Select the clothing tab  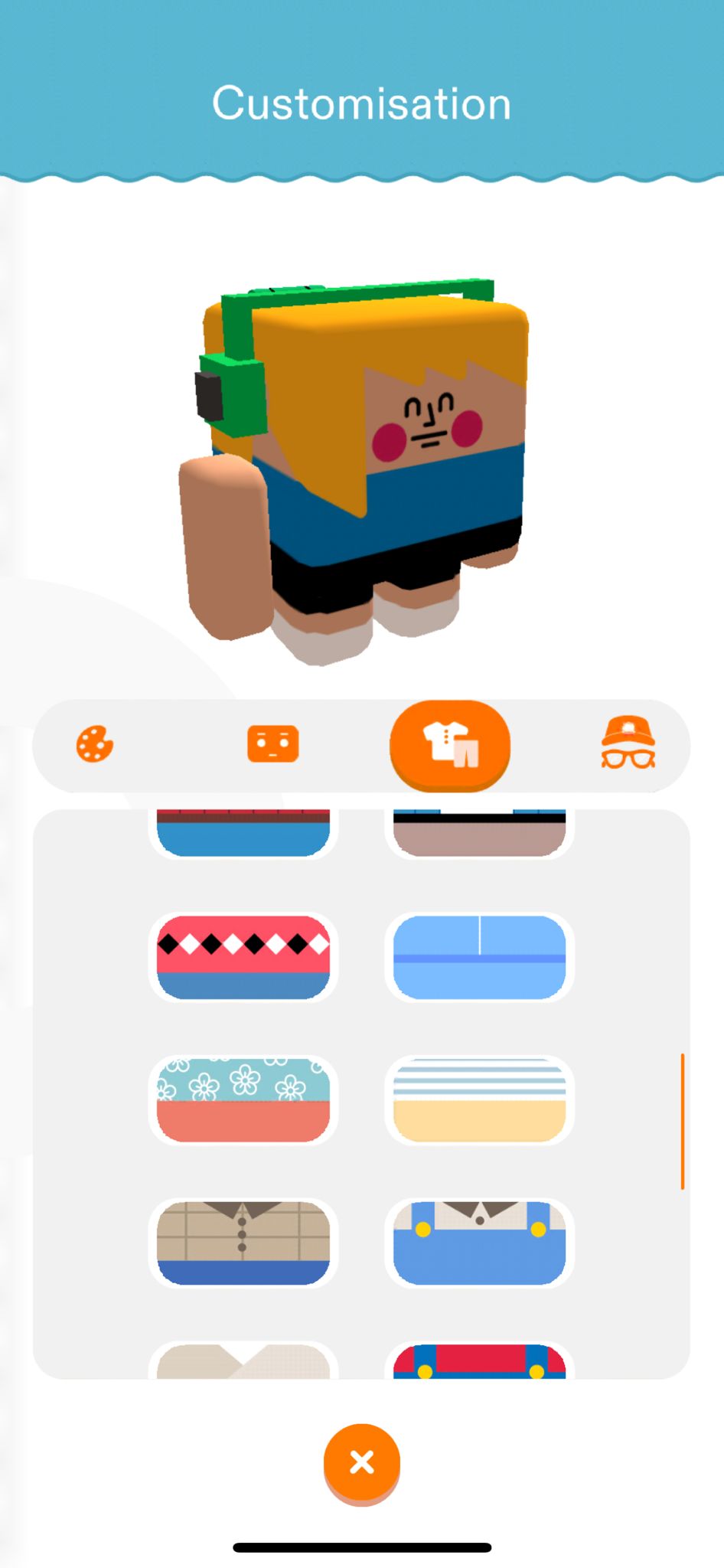[450, 744]
